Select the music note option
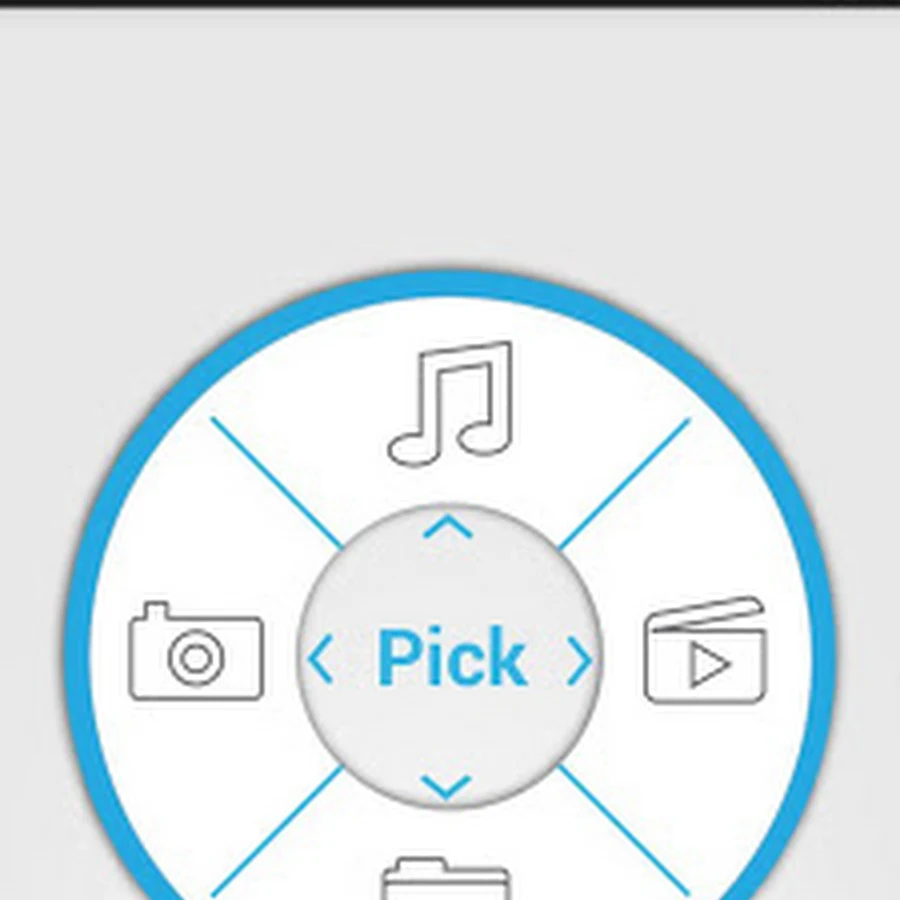Image resolution: width=900 pixels, height=900 pixels. click(452, 403)
